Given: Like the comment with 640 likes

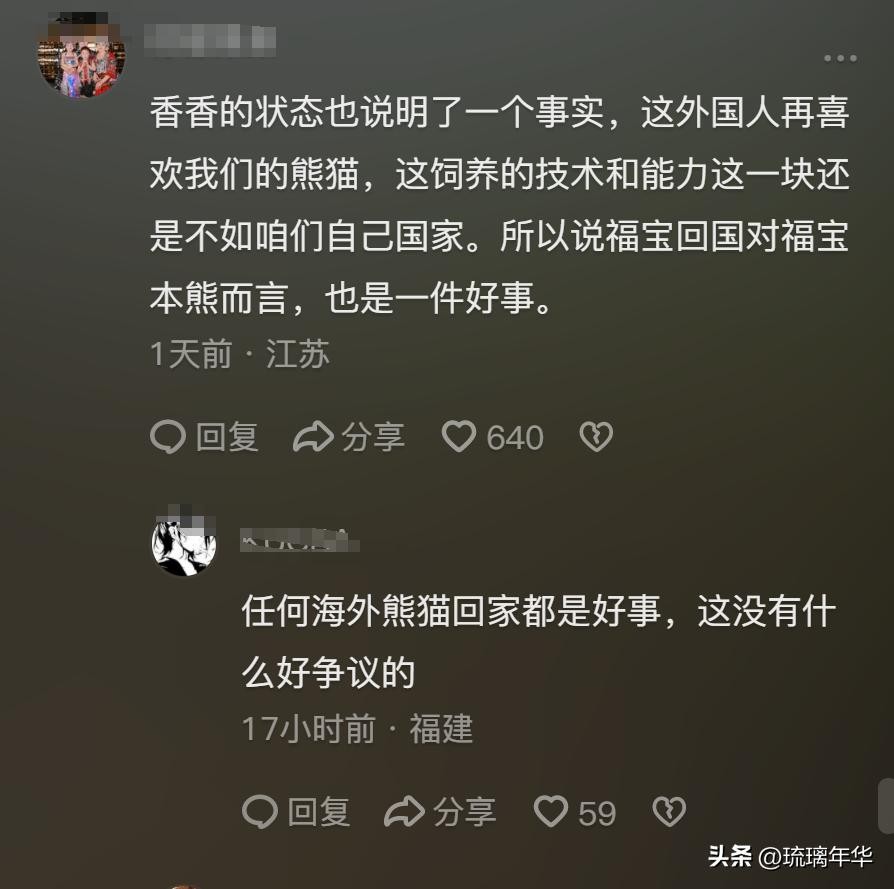Looking at the screenshot, I should tap(460, 437).
